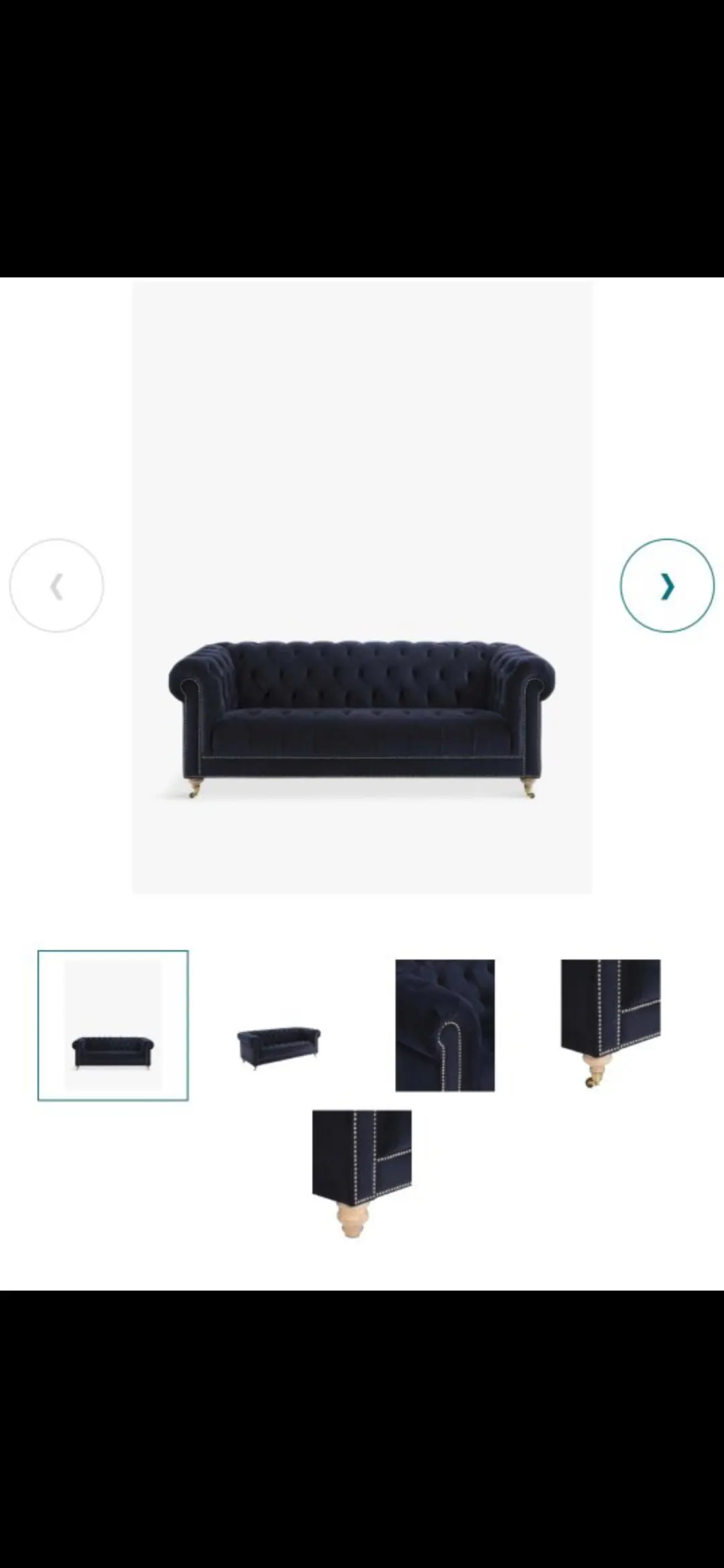Go to the previous sofa image
The image size is (724, 1568).
(x=57, y=586)
